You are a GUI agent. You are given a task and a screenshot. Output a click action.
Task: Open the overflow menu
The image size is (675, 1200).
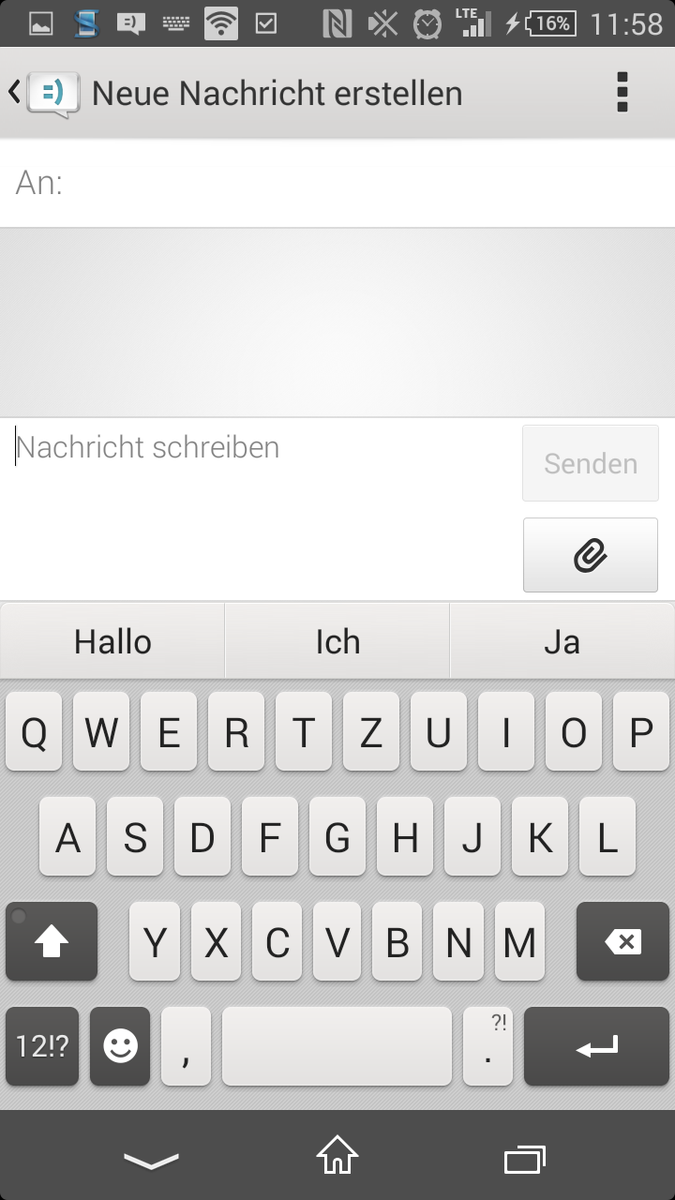pyautogui.click(x=622, y=93)
